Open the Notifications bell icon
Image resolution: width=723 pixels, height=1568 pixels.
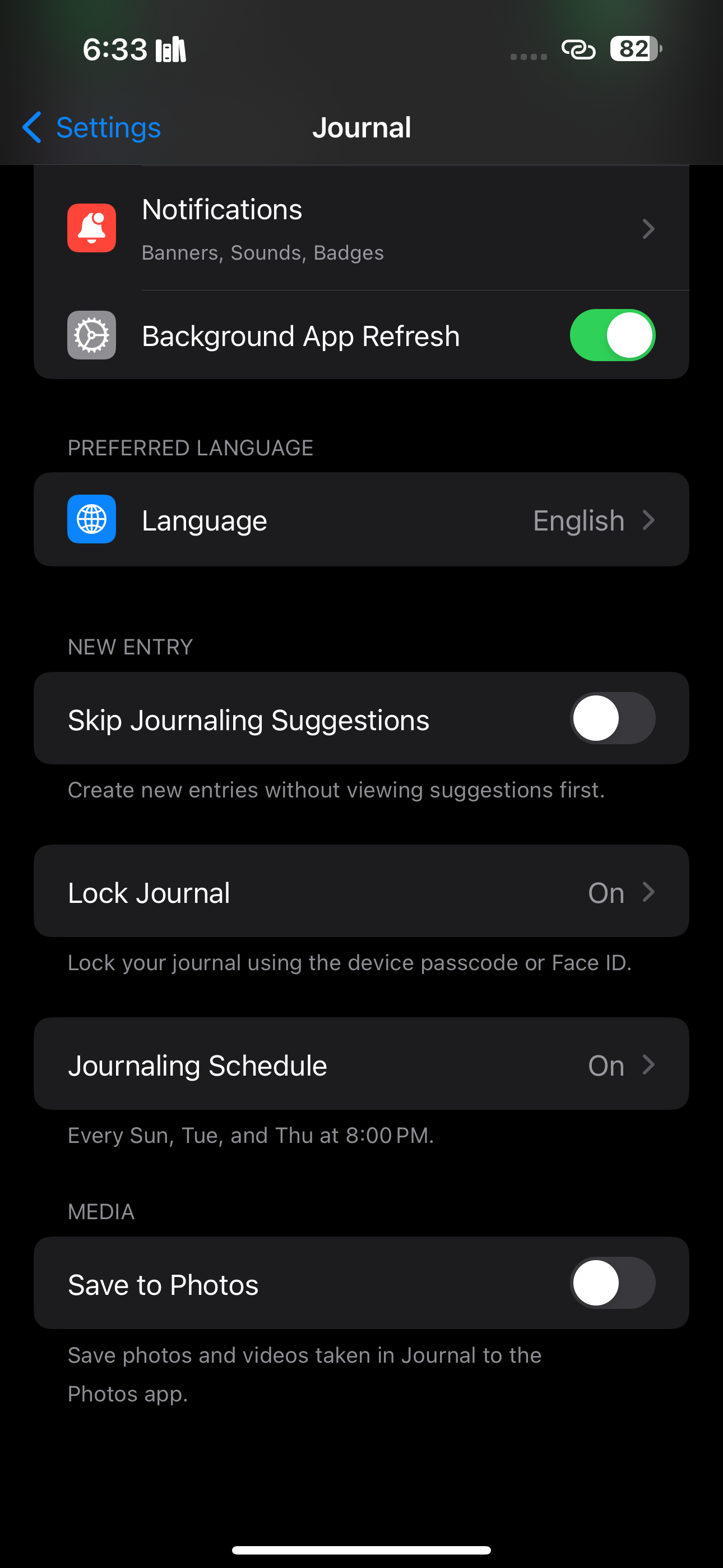point(91,228)
